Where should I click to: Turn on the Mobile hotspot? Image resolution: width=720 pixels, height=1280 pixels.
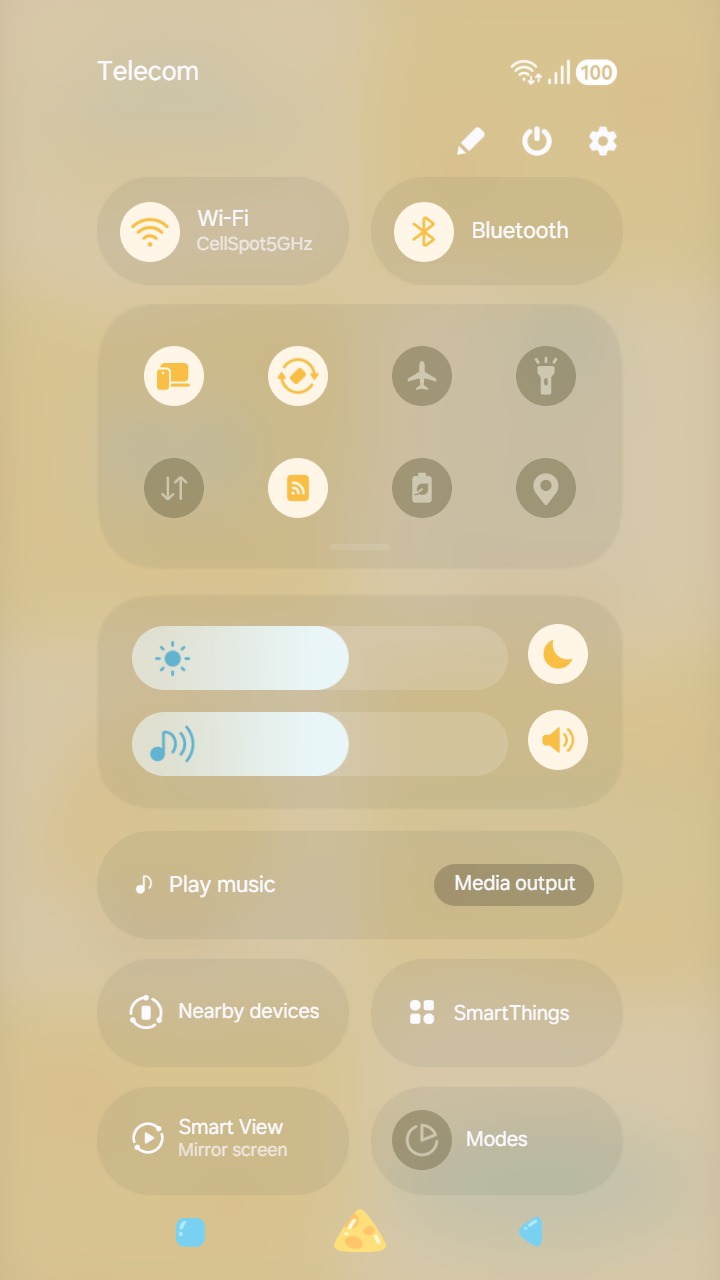(298, 488)
